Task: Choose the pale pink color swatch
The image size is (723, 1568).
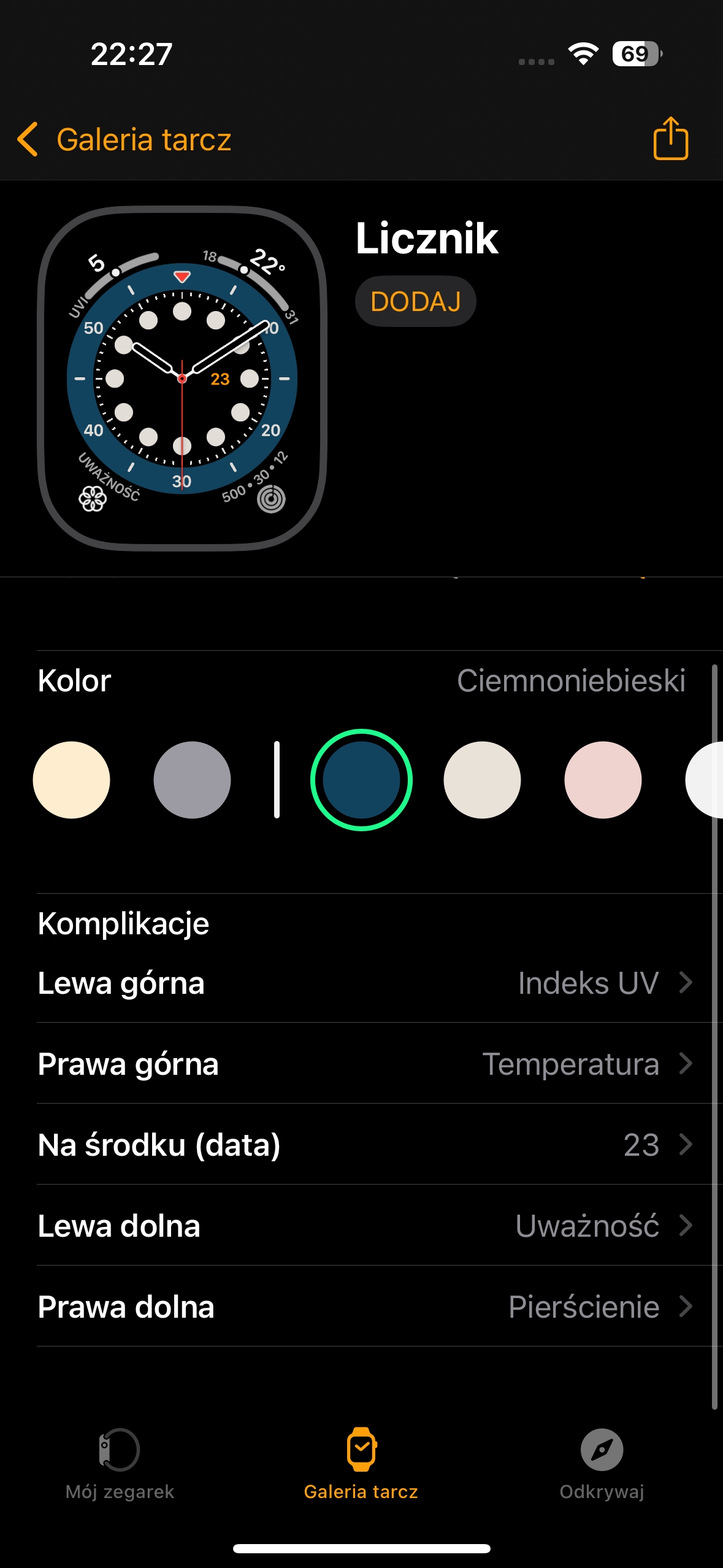Action: pyautogui.click(x=603, y=780)
